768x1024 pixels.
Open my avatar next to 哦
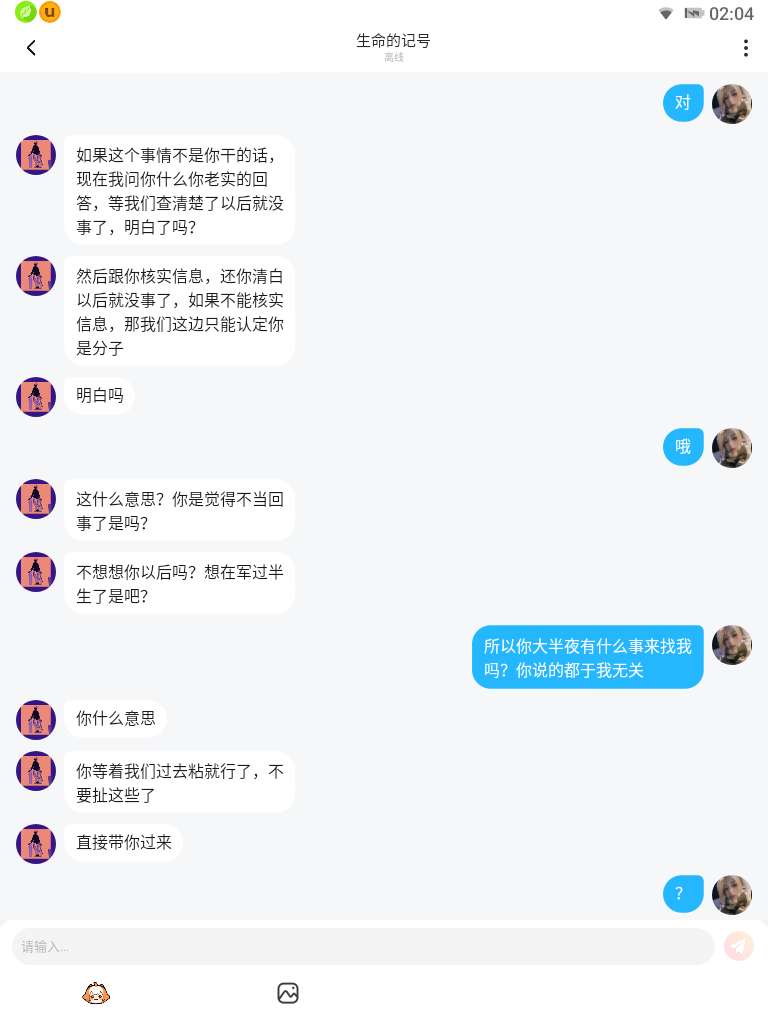point(731,448)
